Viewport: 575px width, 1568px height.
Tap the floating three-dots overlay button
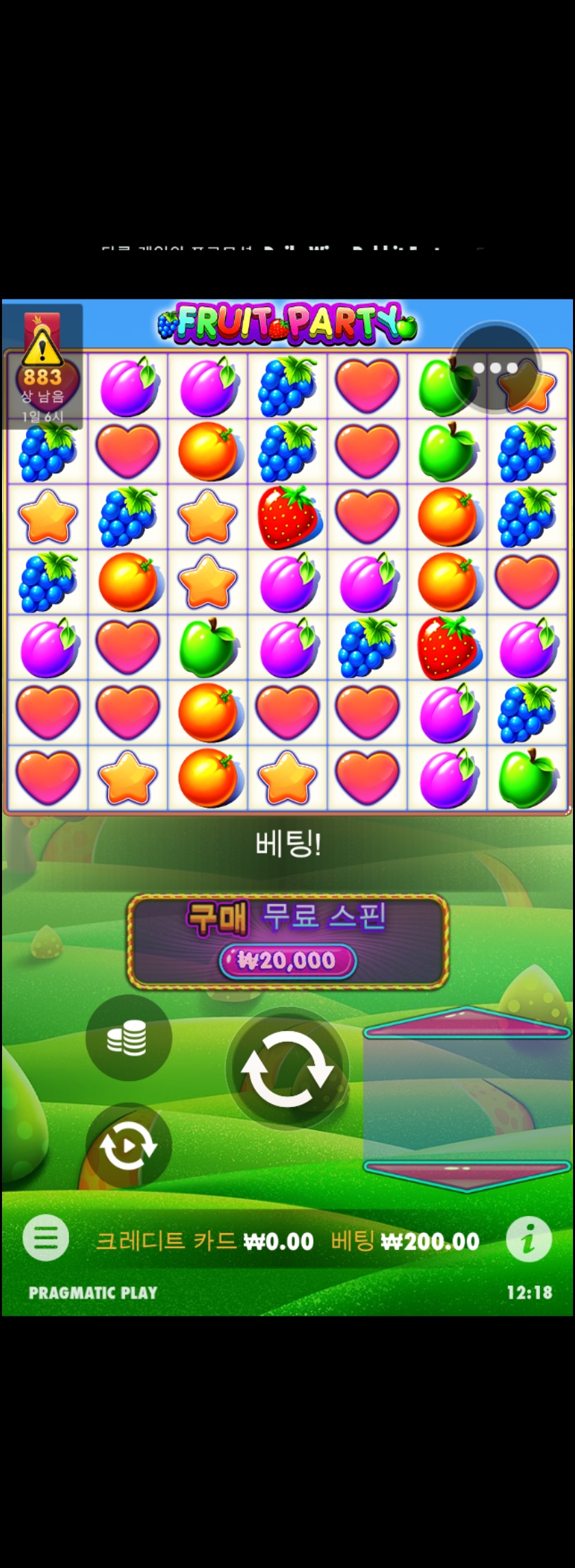[x=496, y=368]
